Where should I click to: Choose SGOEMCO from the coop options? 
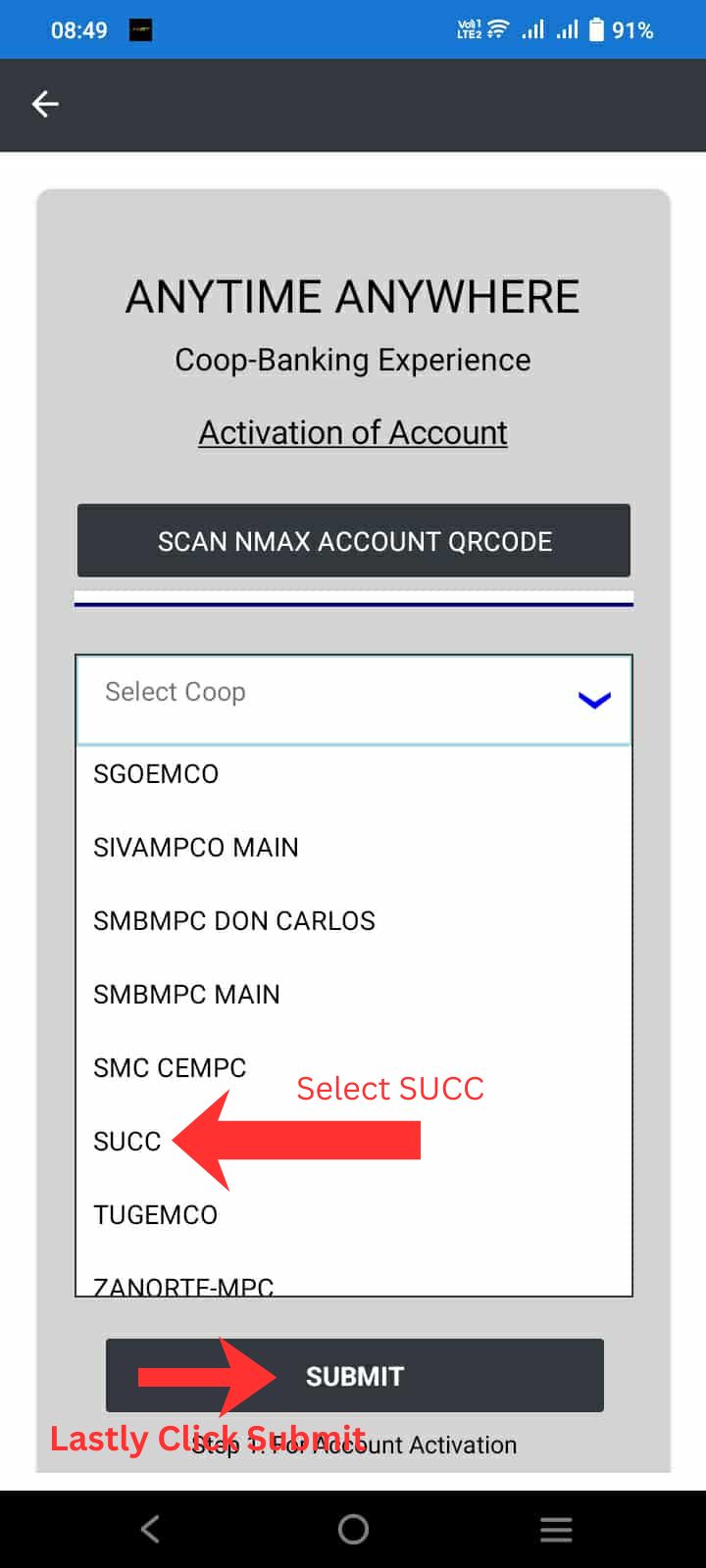(x=155, y=773)
